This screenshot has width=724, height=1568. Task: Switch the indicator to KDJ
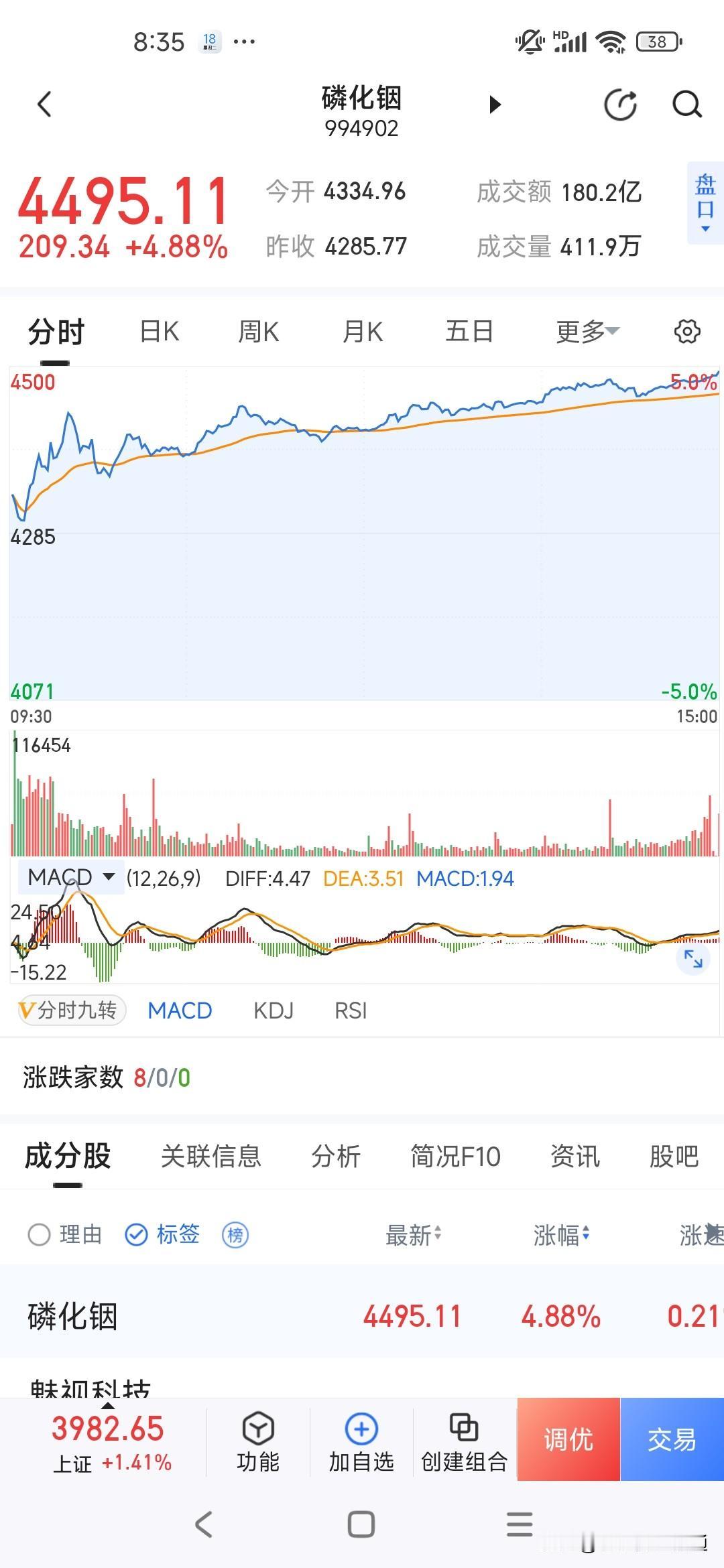(274, 1010)
